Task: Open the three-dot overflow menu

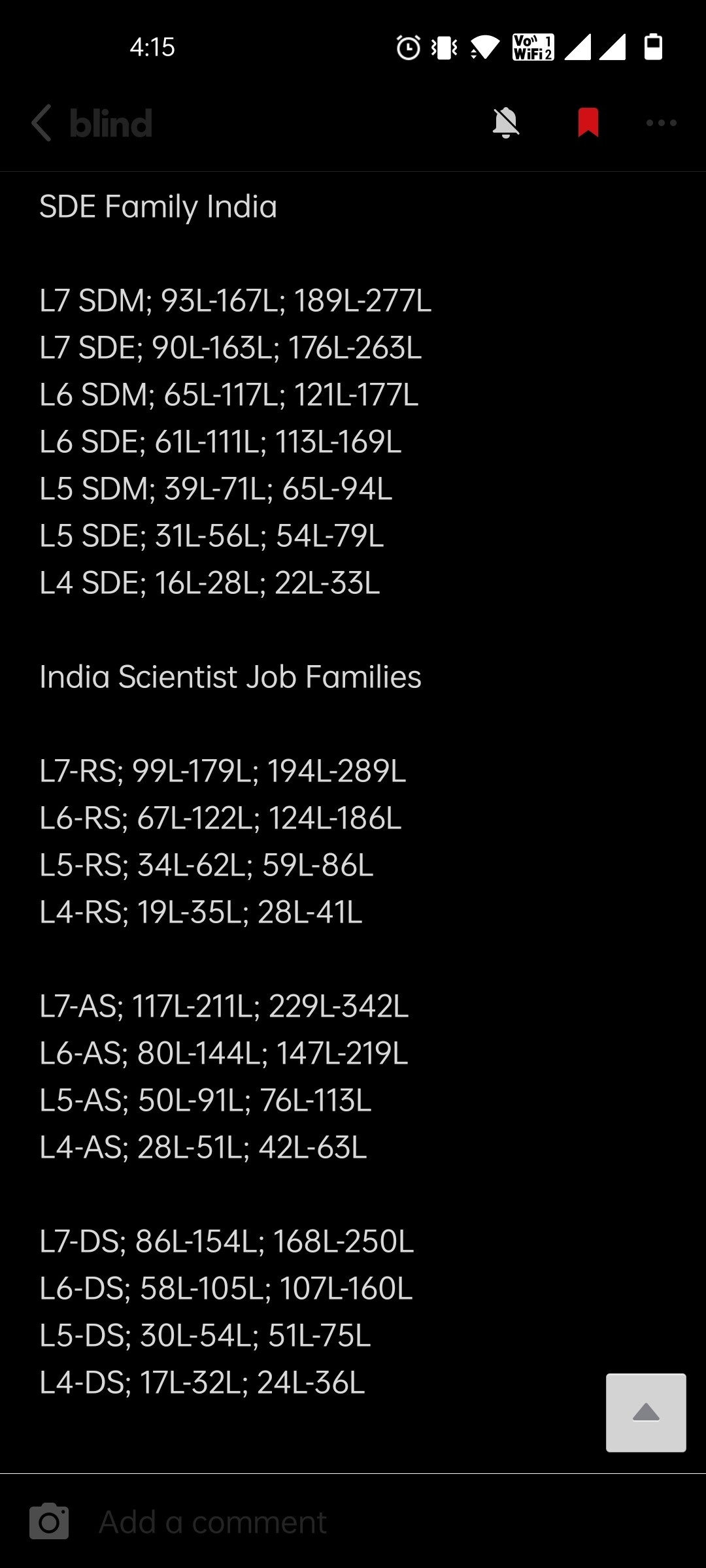Action: (662, 123)
